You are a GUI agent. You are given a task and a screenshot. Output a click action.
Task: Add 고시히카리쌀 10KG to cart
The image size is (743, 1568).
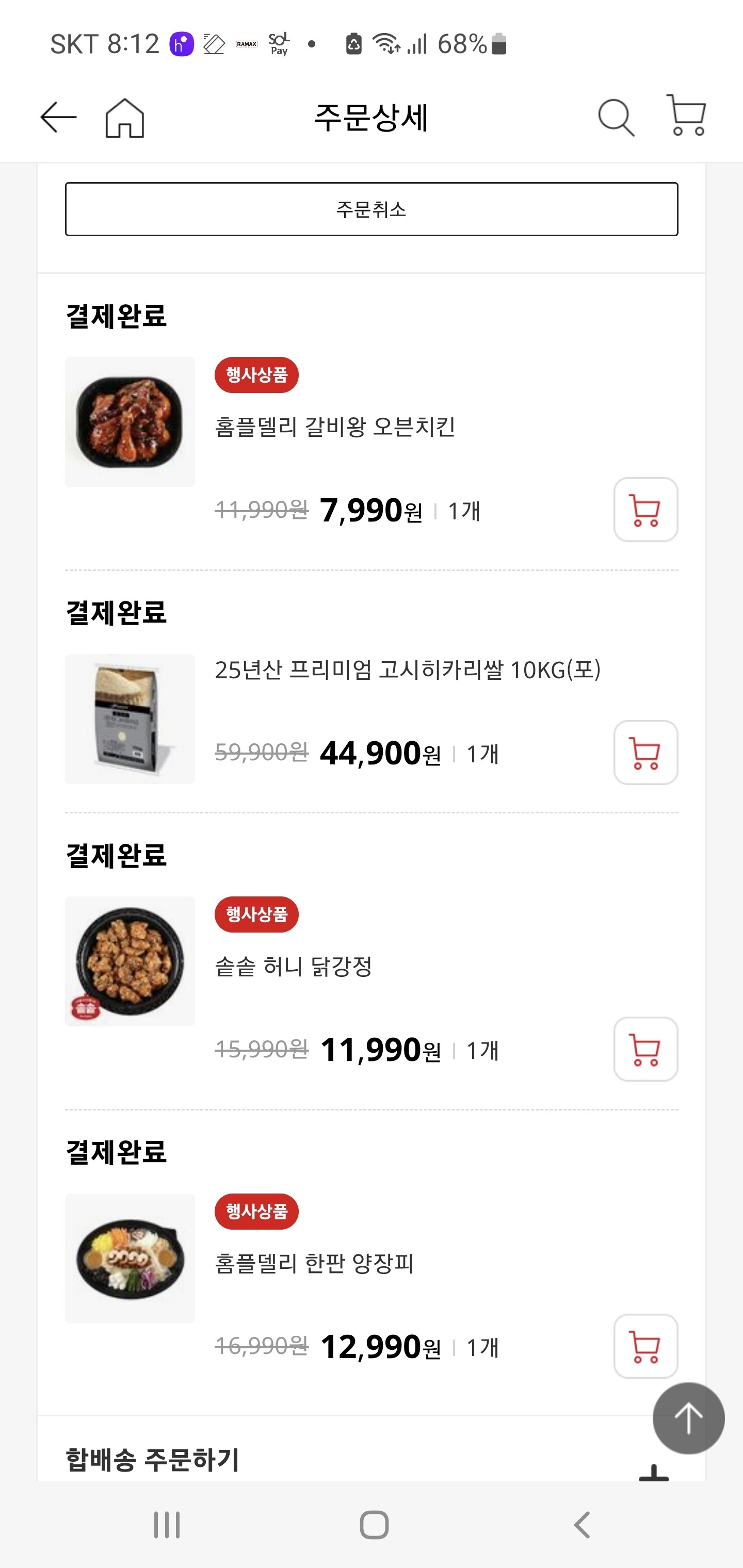click(x=645, y=753)
